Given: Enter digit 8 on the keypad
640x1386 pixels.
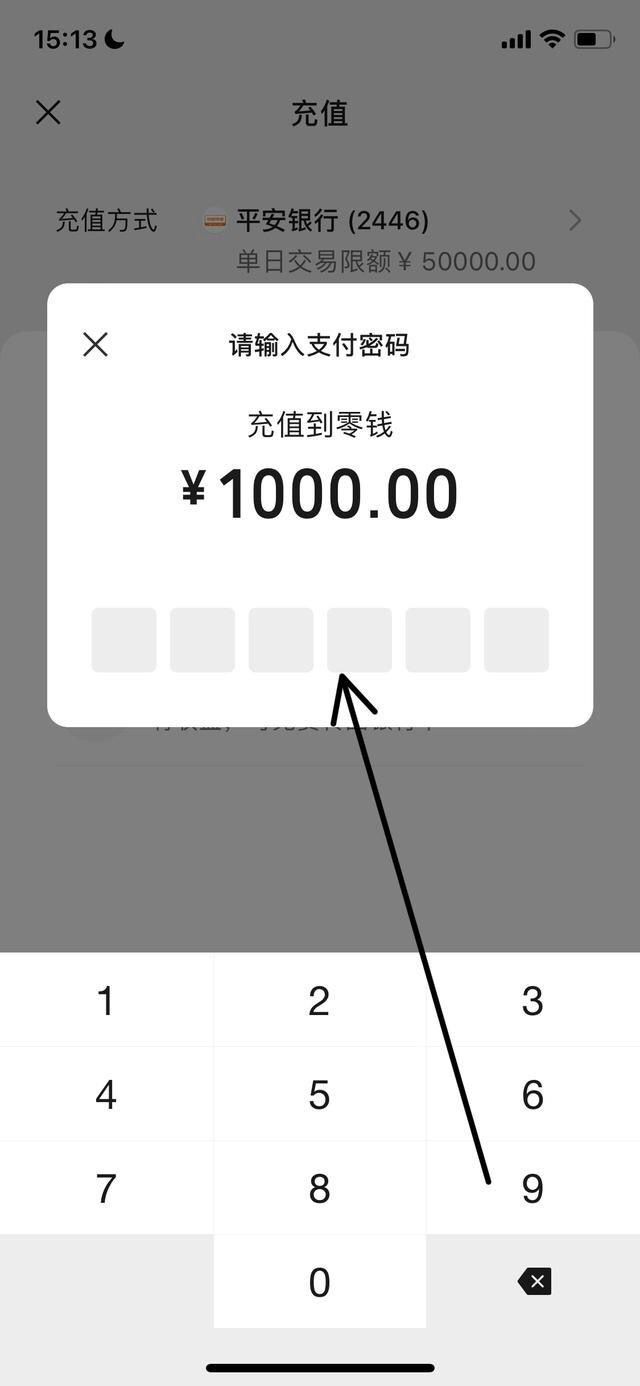Looking at the screenshot, I should coord(319,1188).
